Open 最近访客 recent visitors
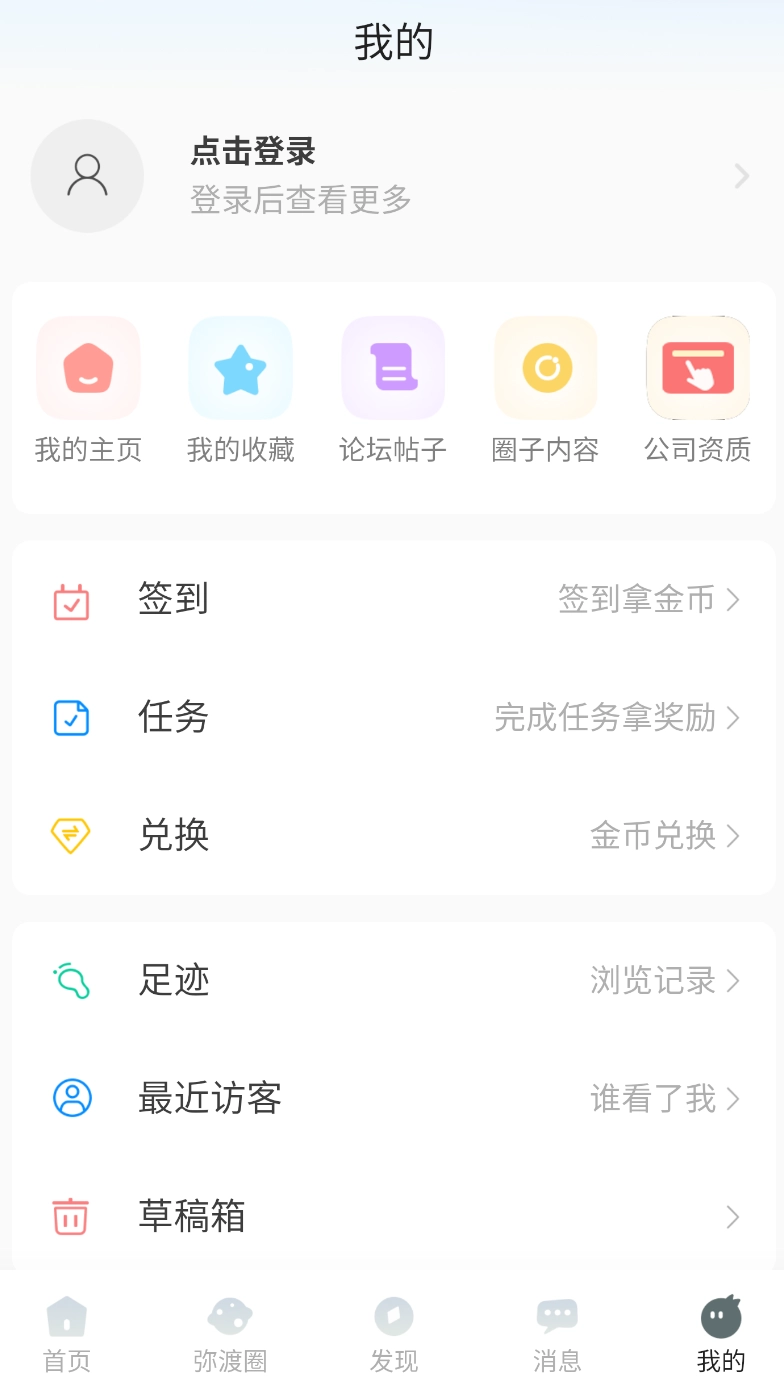The height and width of the screenshot is (1377, 784). [393, 1099]
